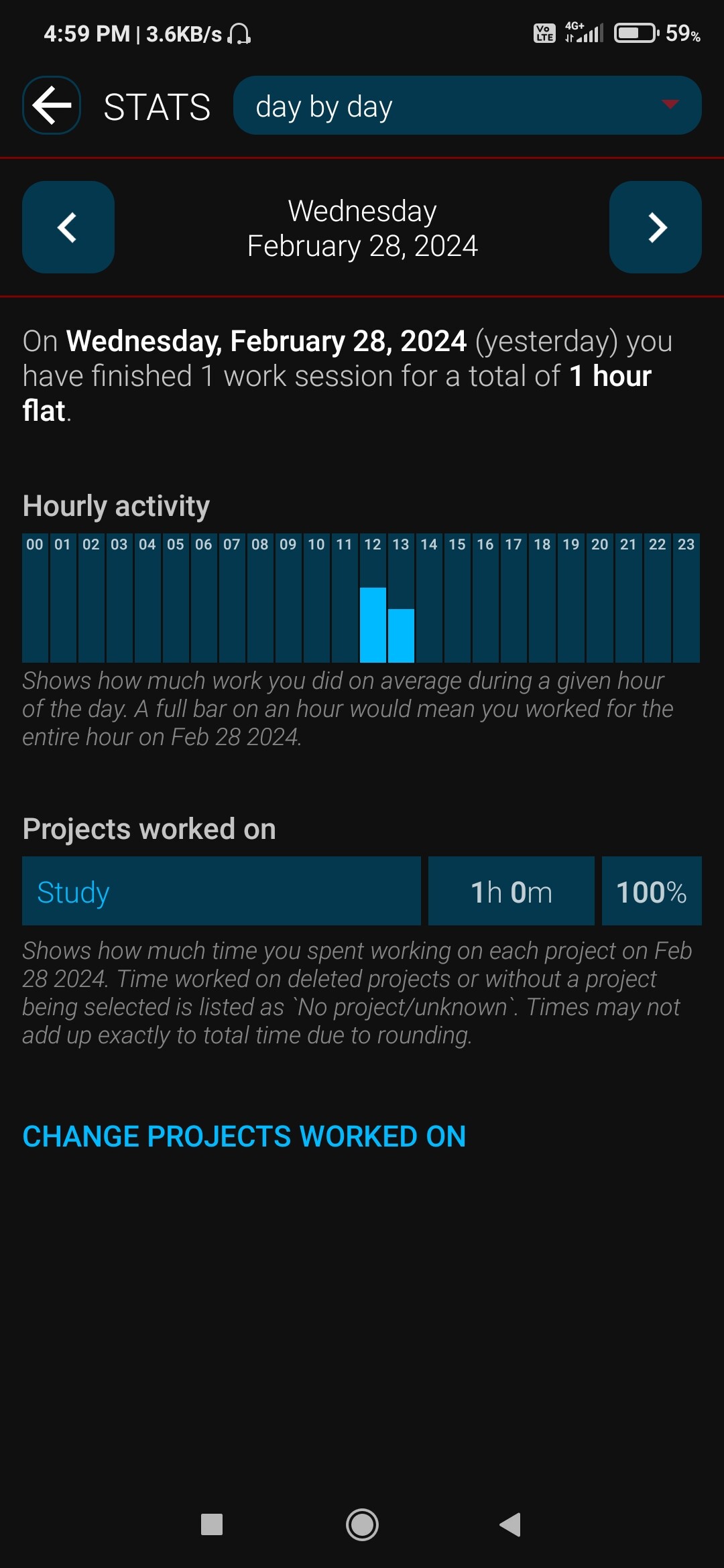The width and height of the screenshot is (724, 1568).
Task: Tap the system home button
Action: pyautogui.click(x=362, y=1525)
